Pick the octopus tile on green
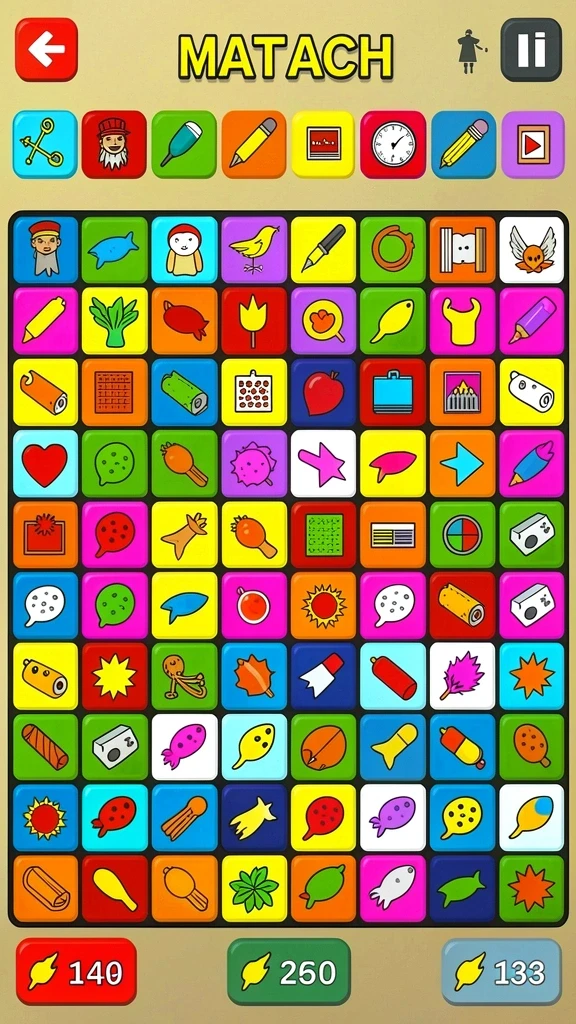The width and height of the screenshot is (576, 1024). click(x=184, y=677)
